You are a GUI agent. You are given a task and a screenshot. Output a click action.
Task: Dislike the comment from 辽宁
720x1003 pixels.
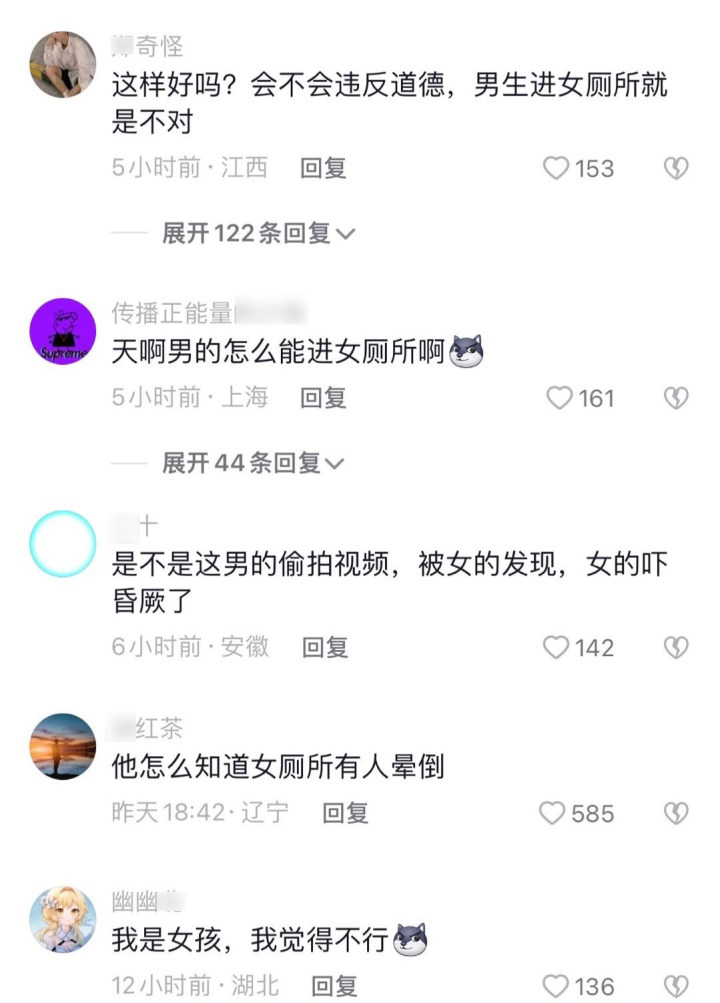click(x=677, y=813)
